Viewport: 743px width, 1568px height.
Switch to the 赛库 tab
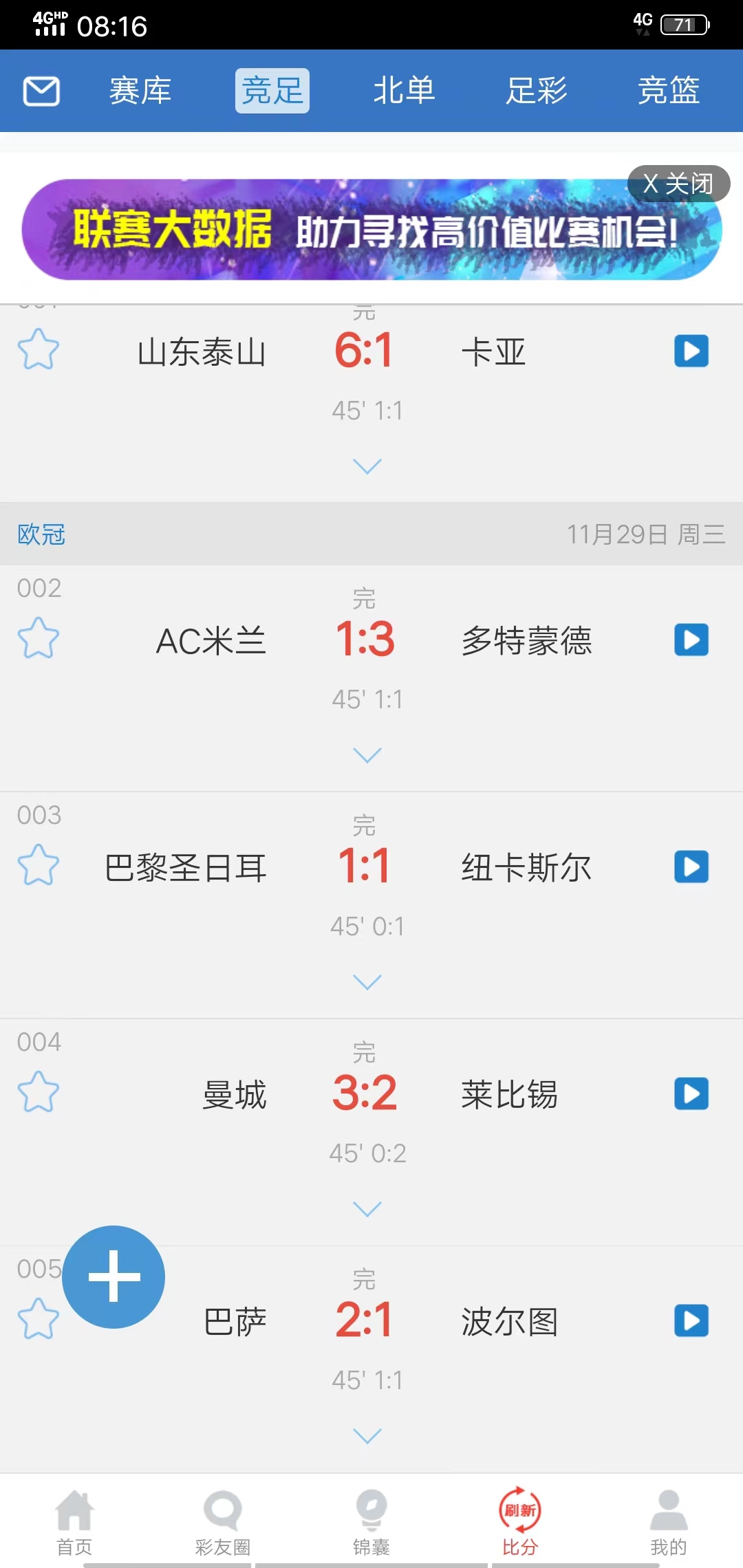140,91
